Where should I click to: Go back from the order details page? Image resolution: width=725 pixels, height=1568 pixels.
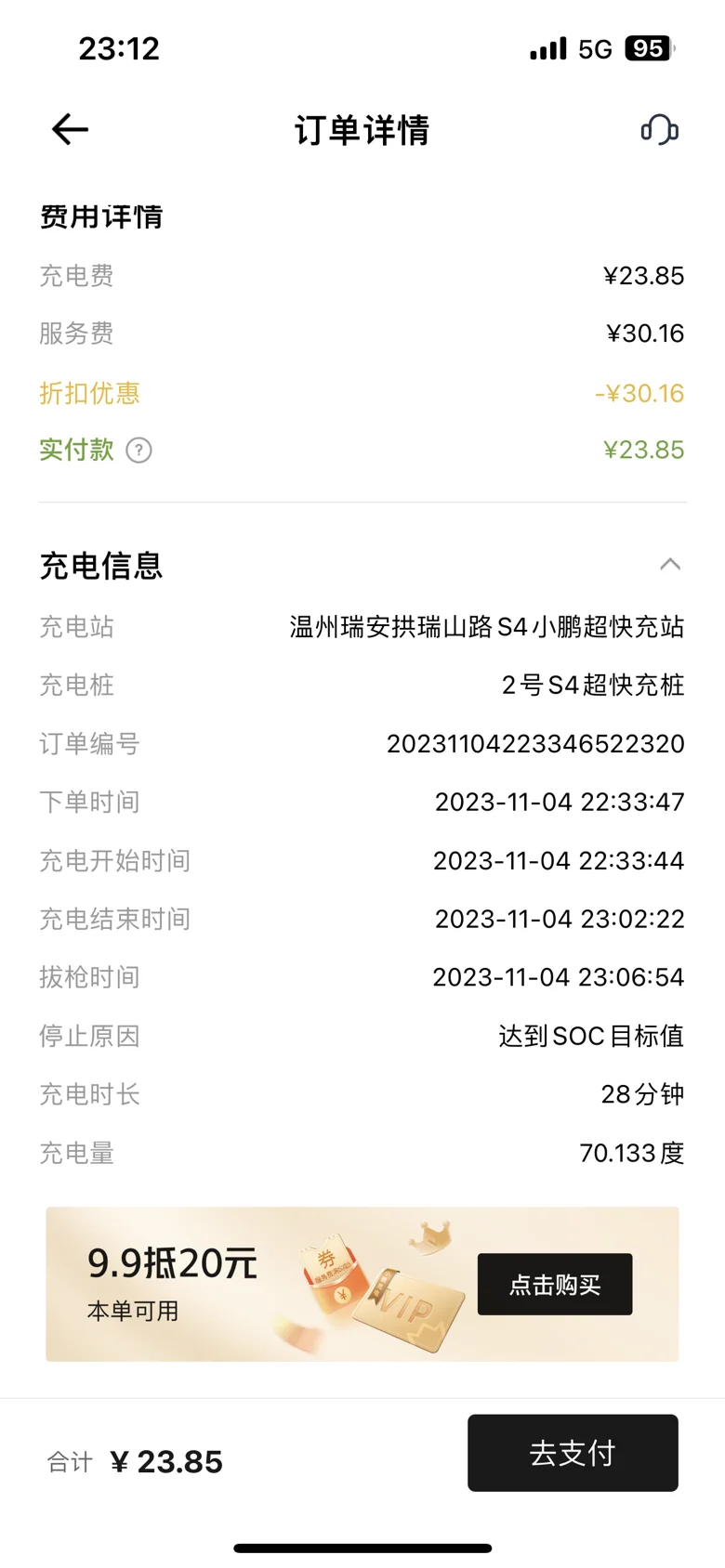point(70,129)
